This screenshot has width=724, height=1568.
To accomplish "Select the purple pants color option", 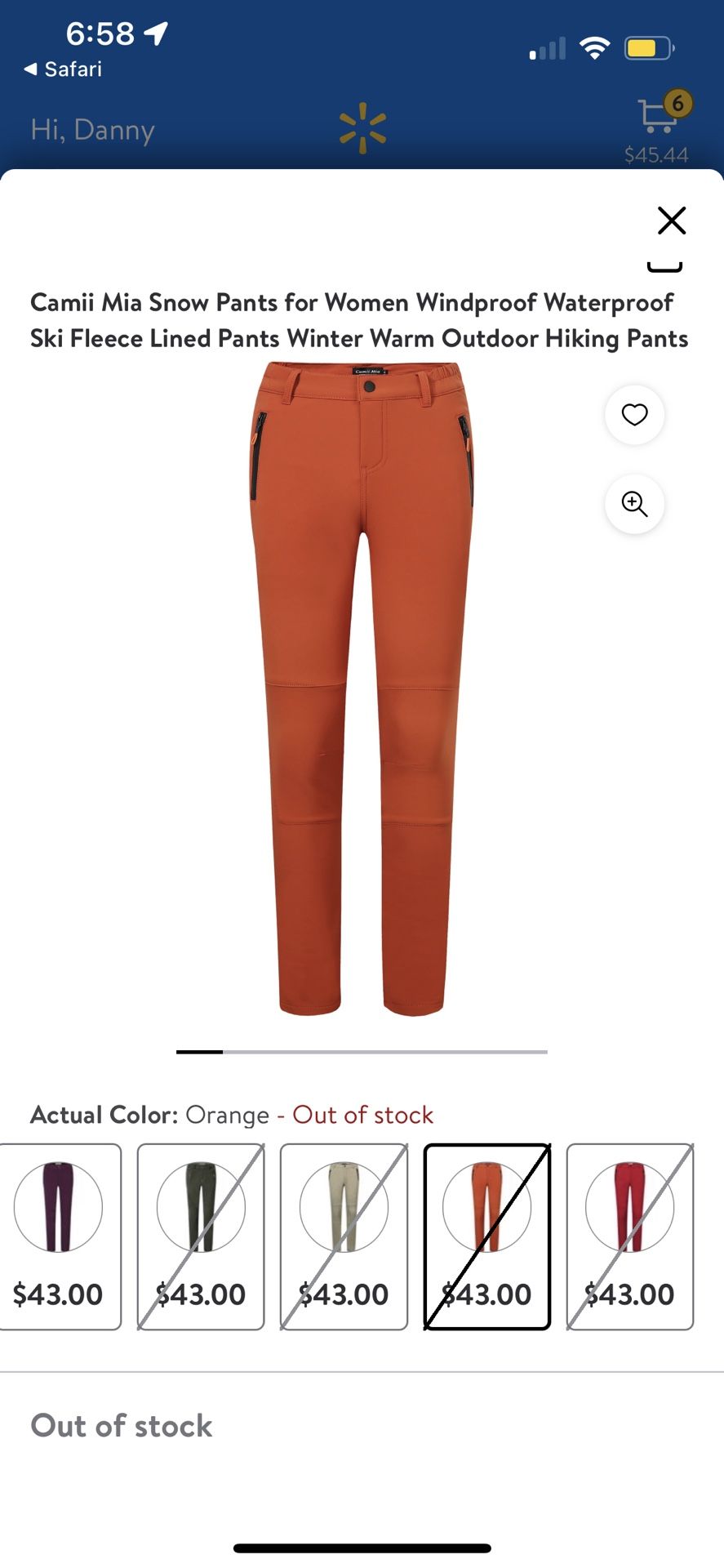I will click(x=59, y=1236).
